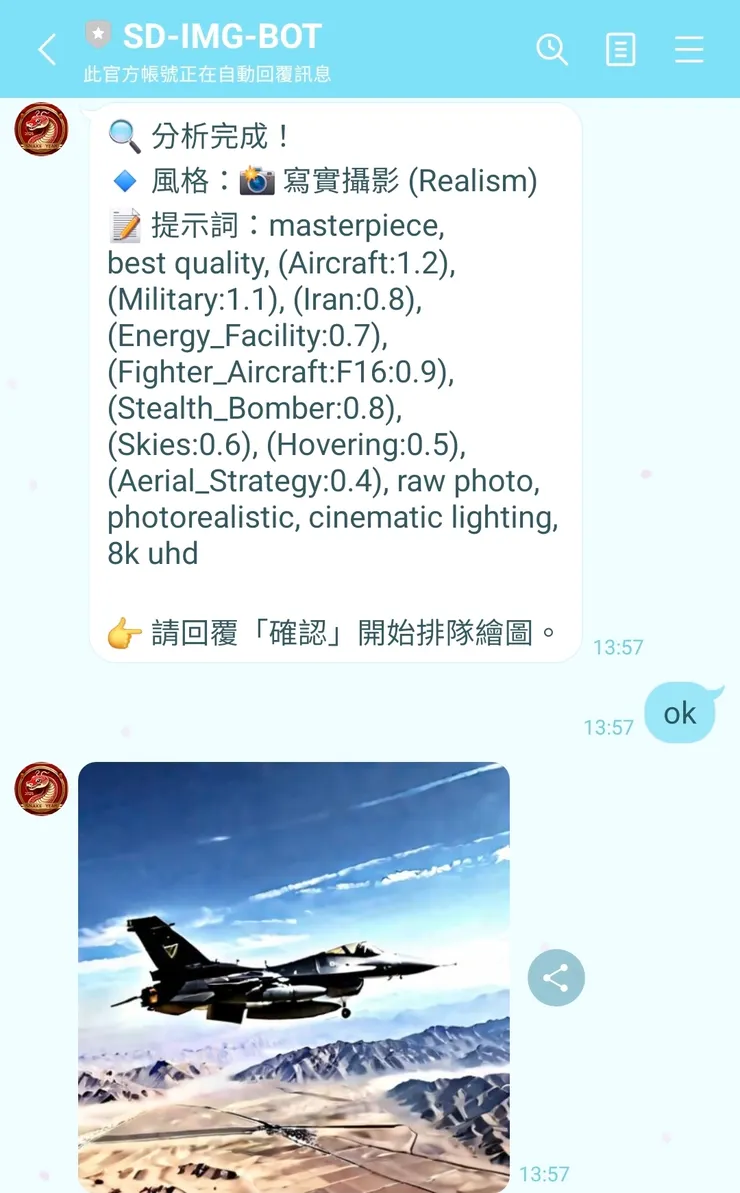Share the generated jet image using the share icon

556,978
